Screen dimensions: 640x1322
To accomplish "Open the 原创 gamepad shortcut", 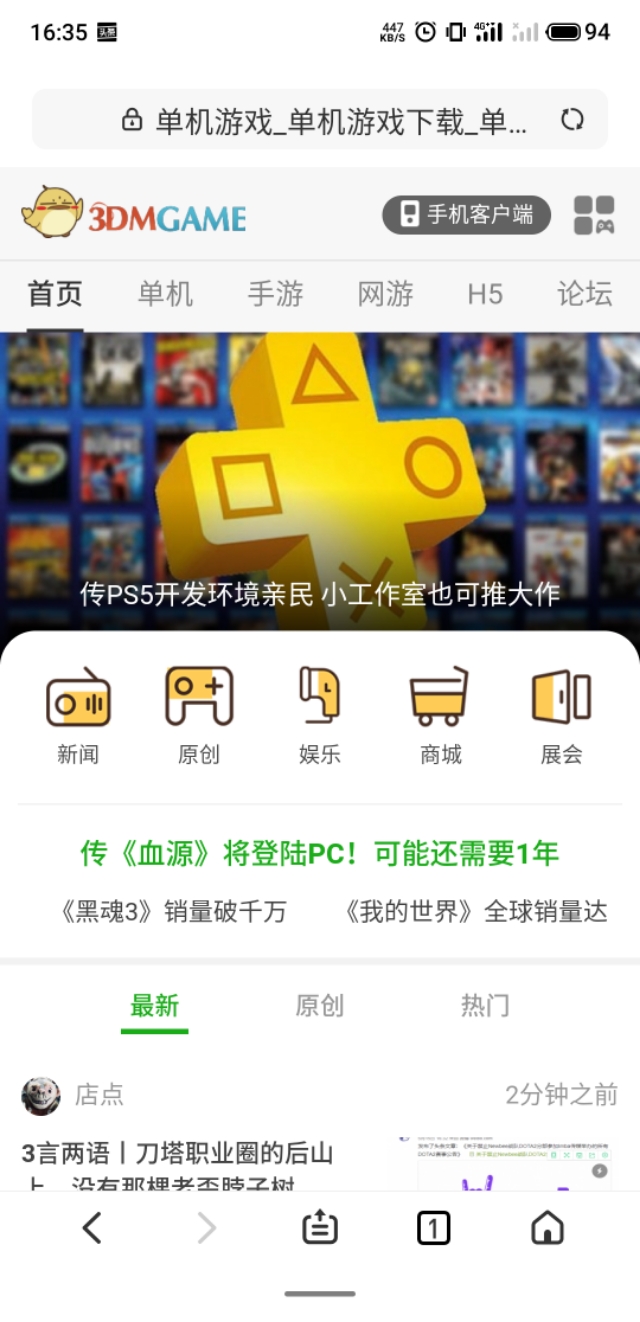I will [x=198, y=714].
